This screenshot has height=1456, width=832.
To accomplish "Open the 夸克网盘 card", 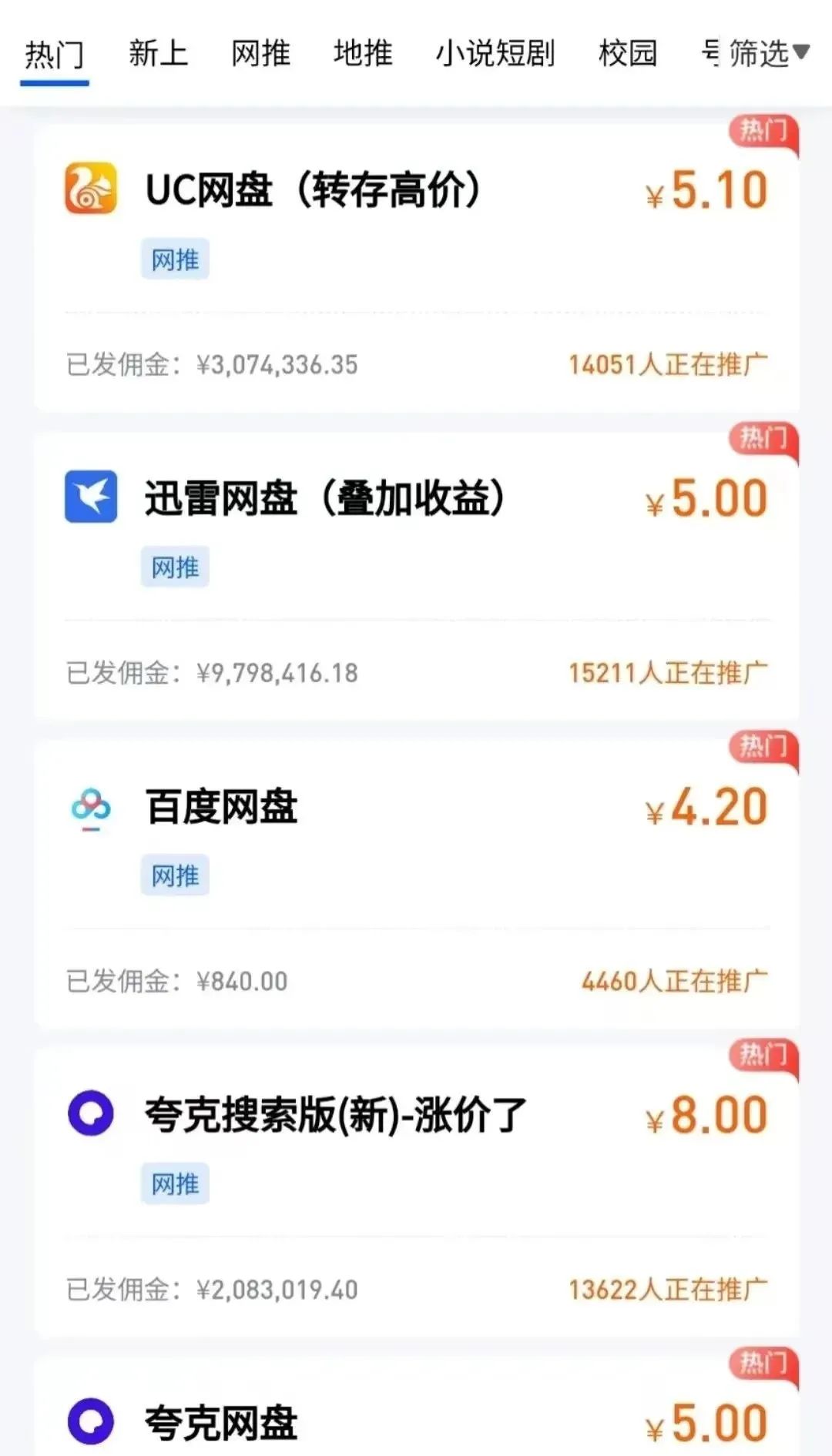I will (417, 1406).
